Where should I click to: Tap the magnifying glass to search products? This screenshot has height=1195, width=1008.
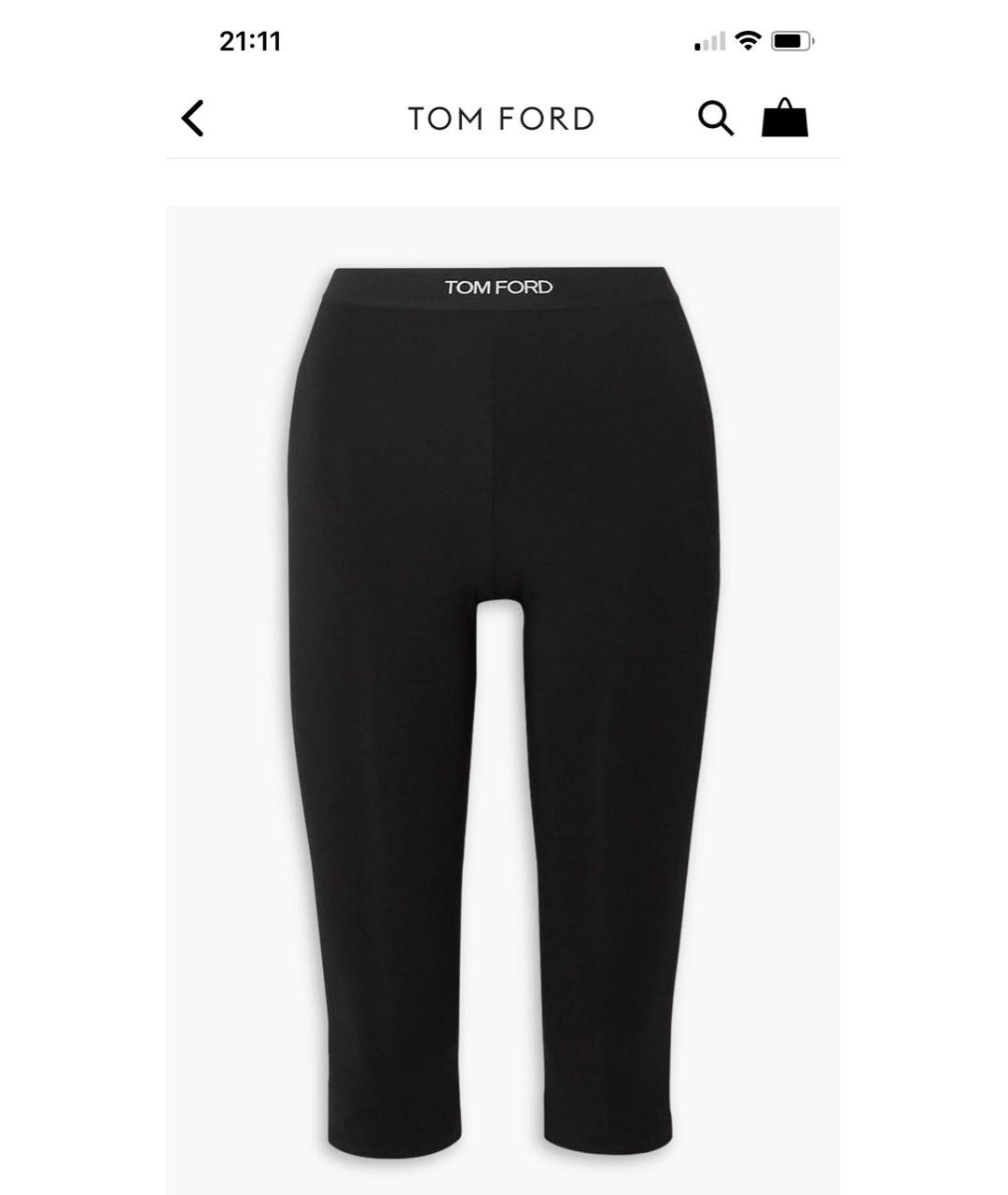pyautogui.click(x=716, y=119)
